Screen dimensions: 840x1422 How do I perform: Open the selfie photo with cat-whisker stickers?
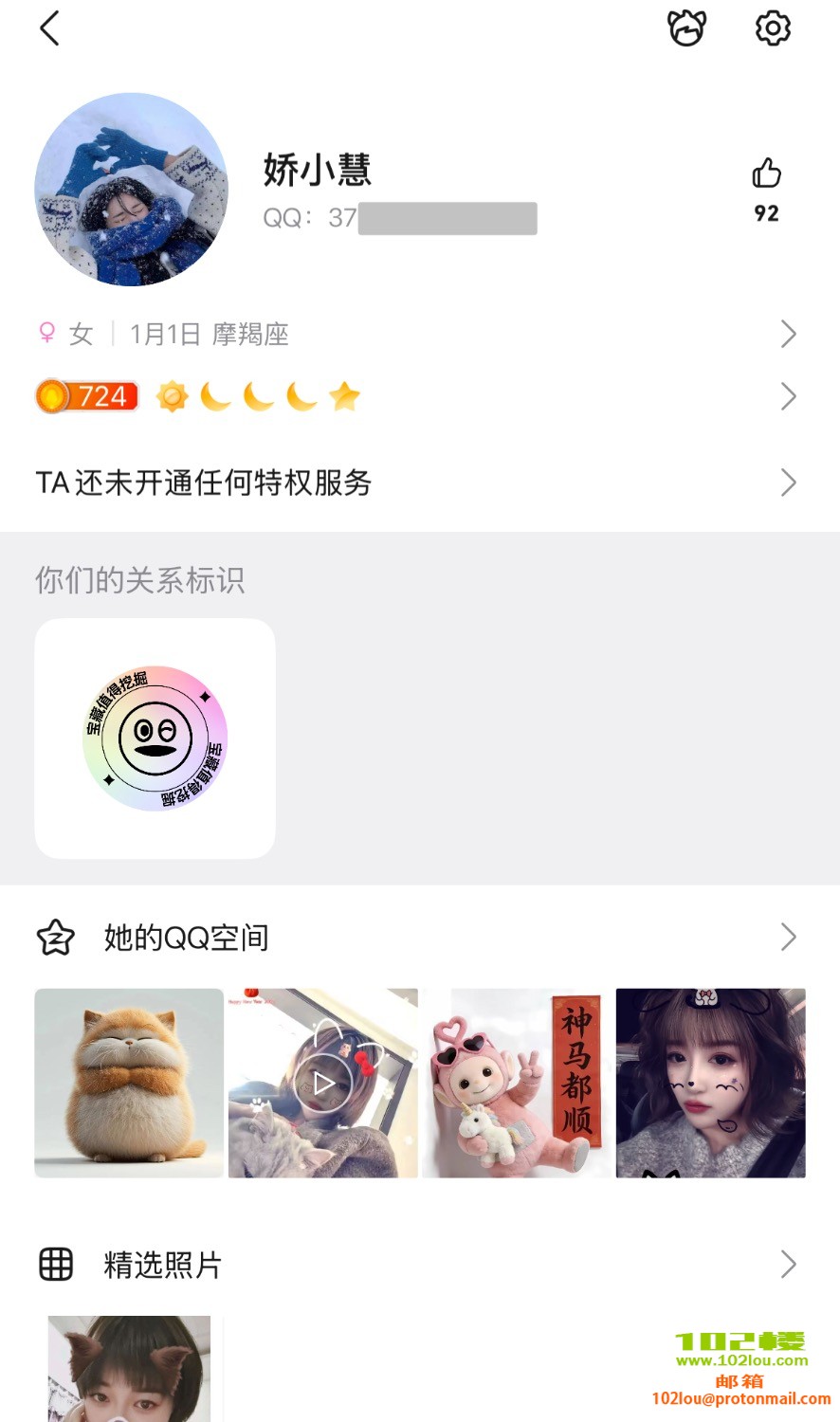(x=710, y=1083)
